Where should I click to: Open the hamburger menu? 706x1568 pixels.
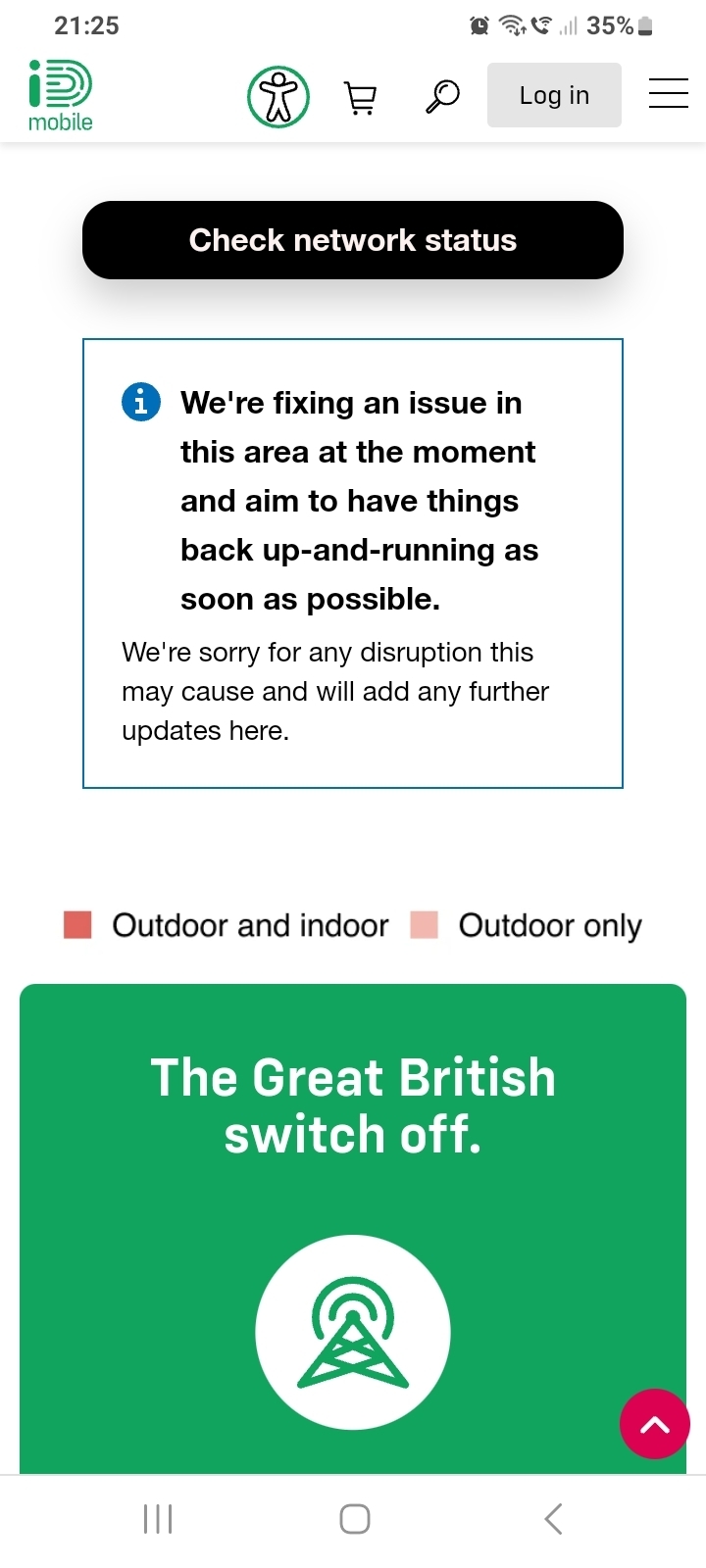click(669, 94)
